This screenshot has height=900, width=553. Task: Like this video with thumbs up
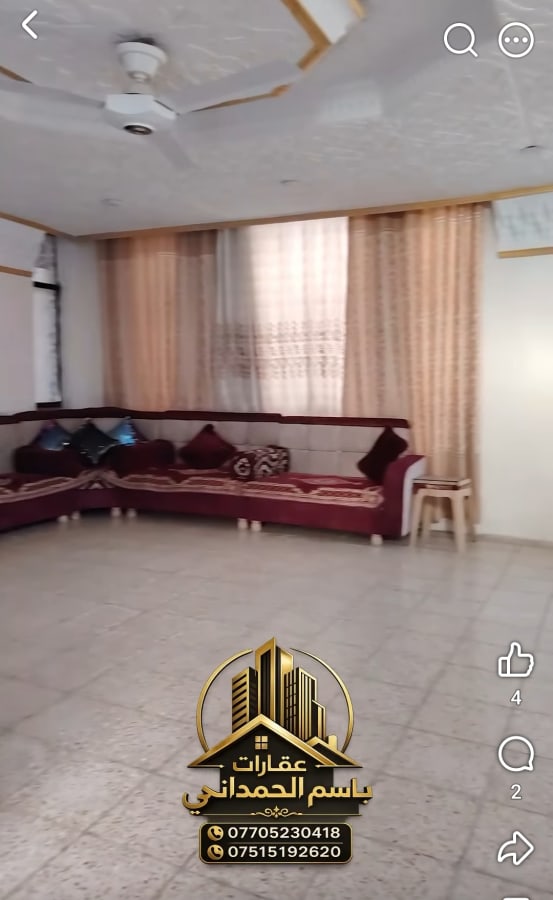516,660
